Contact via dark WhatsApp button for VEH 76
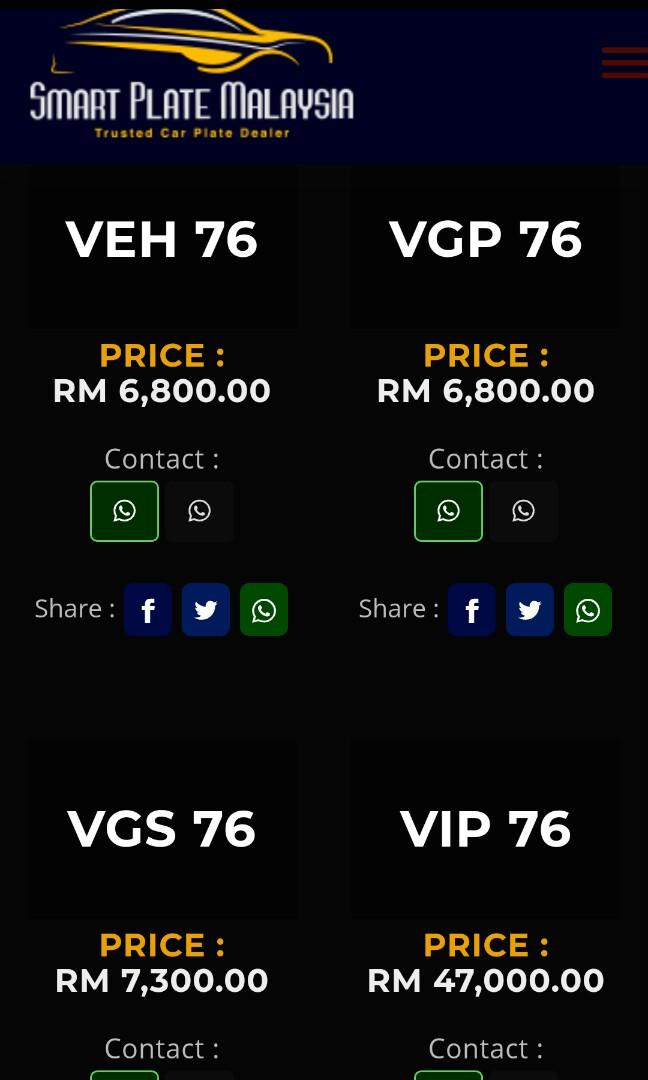Viewport: 648px width, 1080px height. click(x=200, y=511)
